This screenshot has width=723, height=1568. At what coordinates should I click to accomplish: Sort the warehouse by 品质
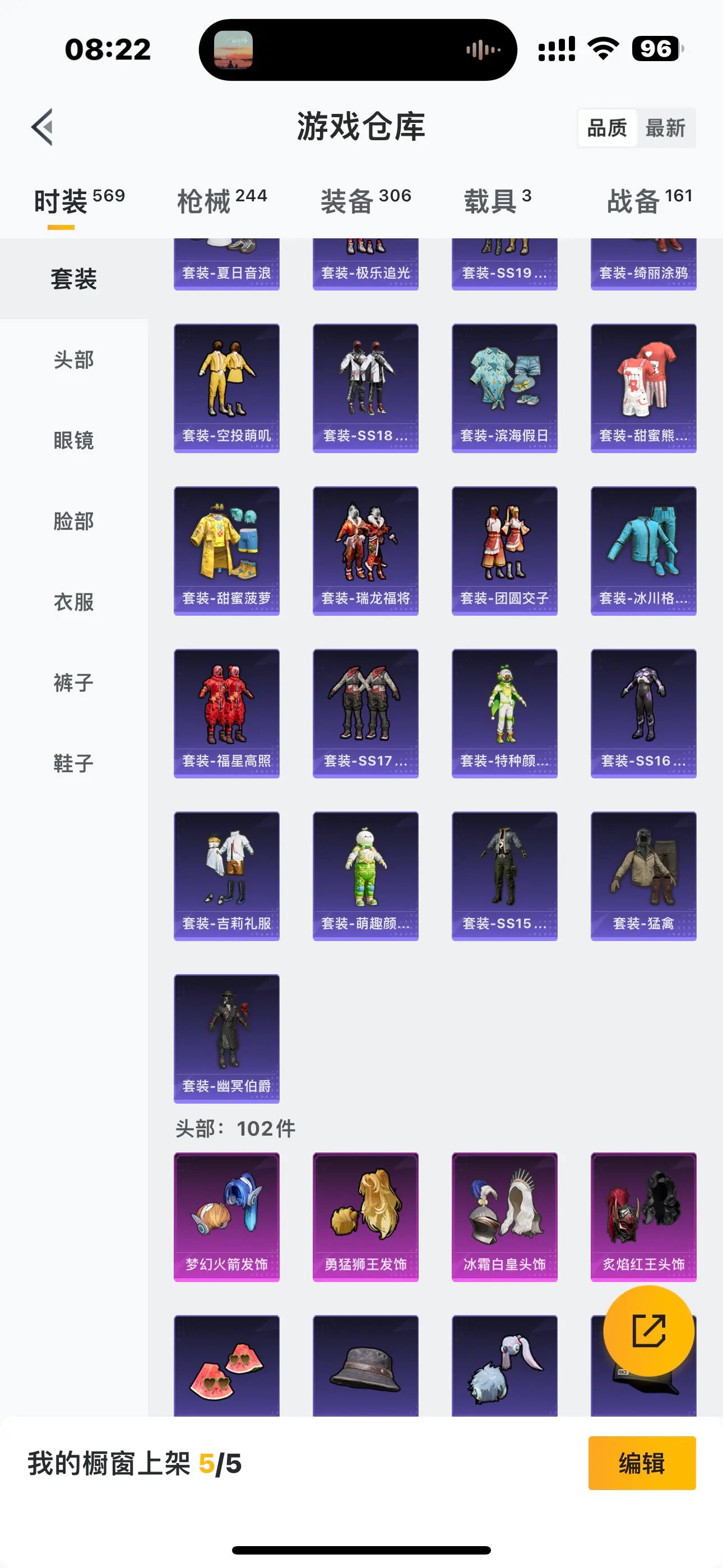coord(607,128)
